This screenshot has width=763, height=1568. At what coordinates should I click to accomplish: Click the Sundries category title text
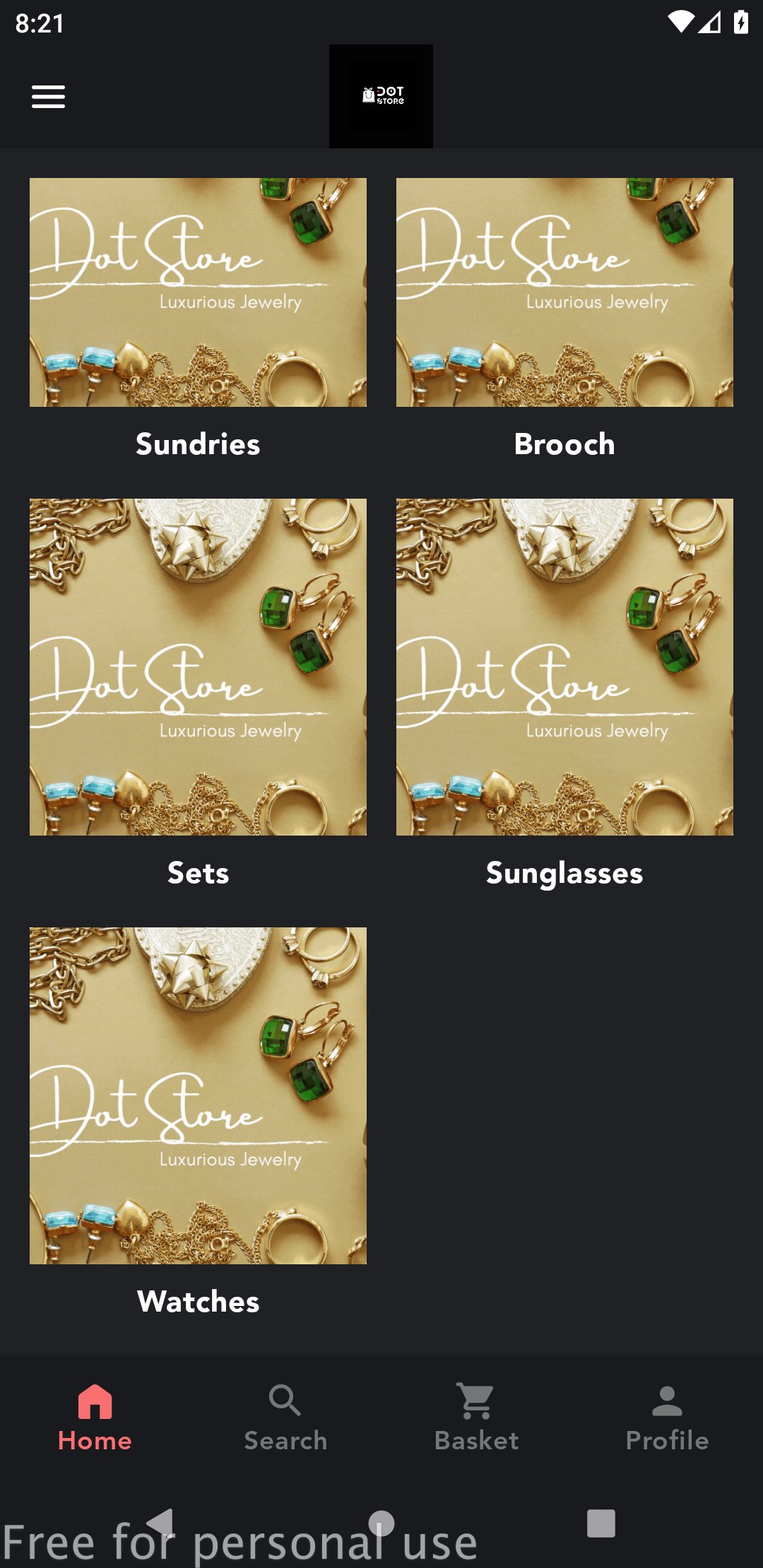click(197, 444)
